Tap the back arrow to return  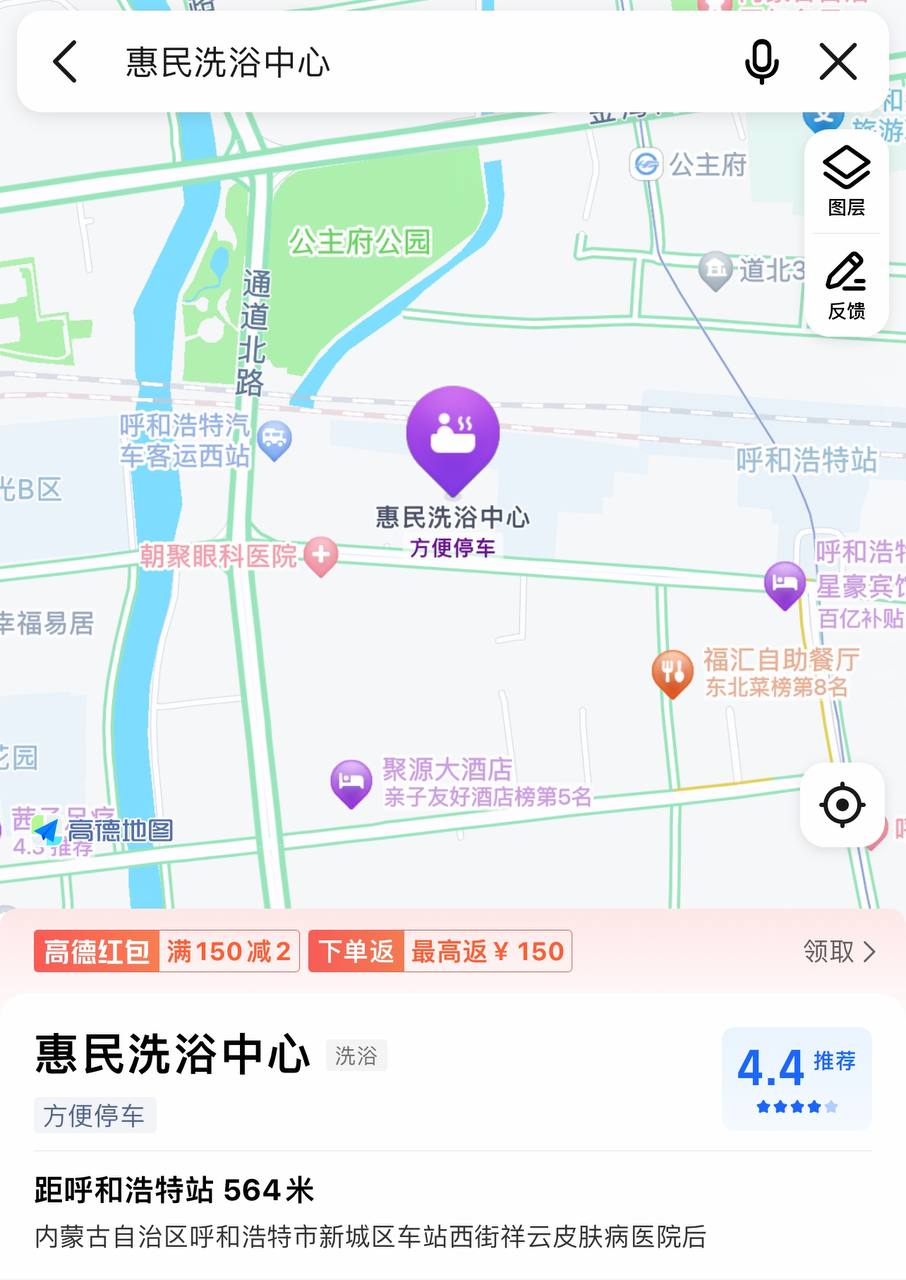click(64, 62)
